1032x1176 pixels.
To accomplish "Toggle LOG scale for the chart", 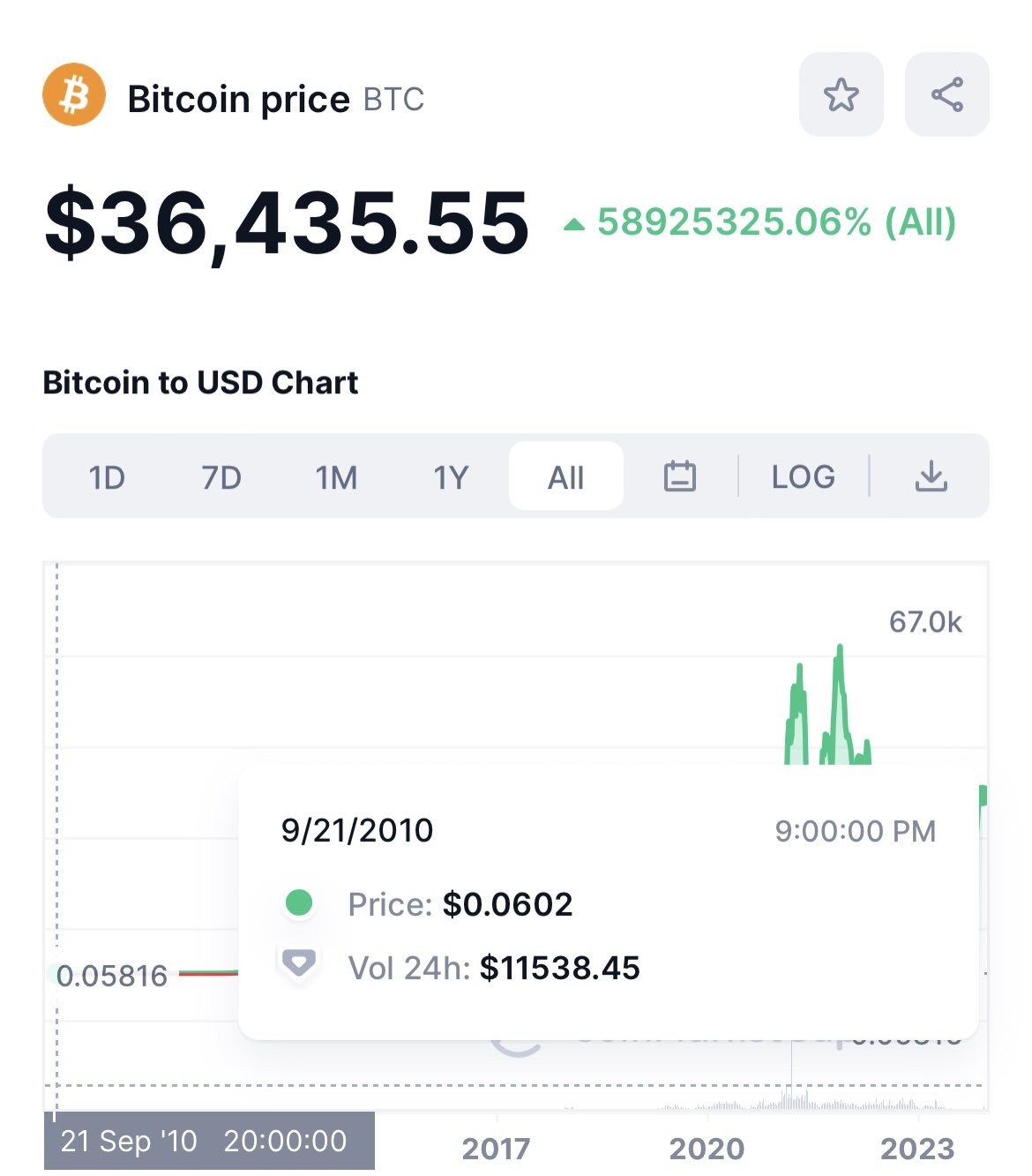I will point(803,476).
